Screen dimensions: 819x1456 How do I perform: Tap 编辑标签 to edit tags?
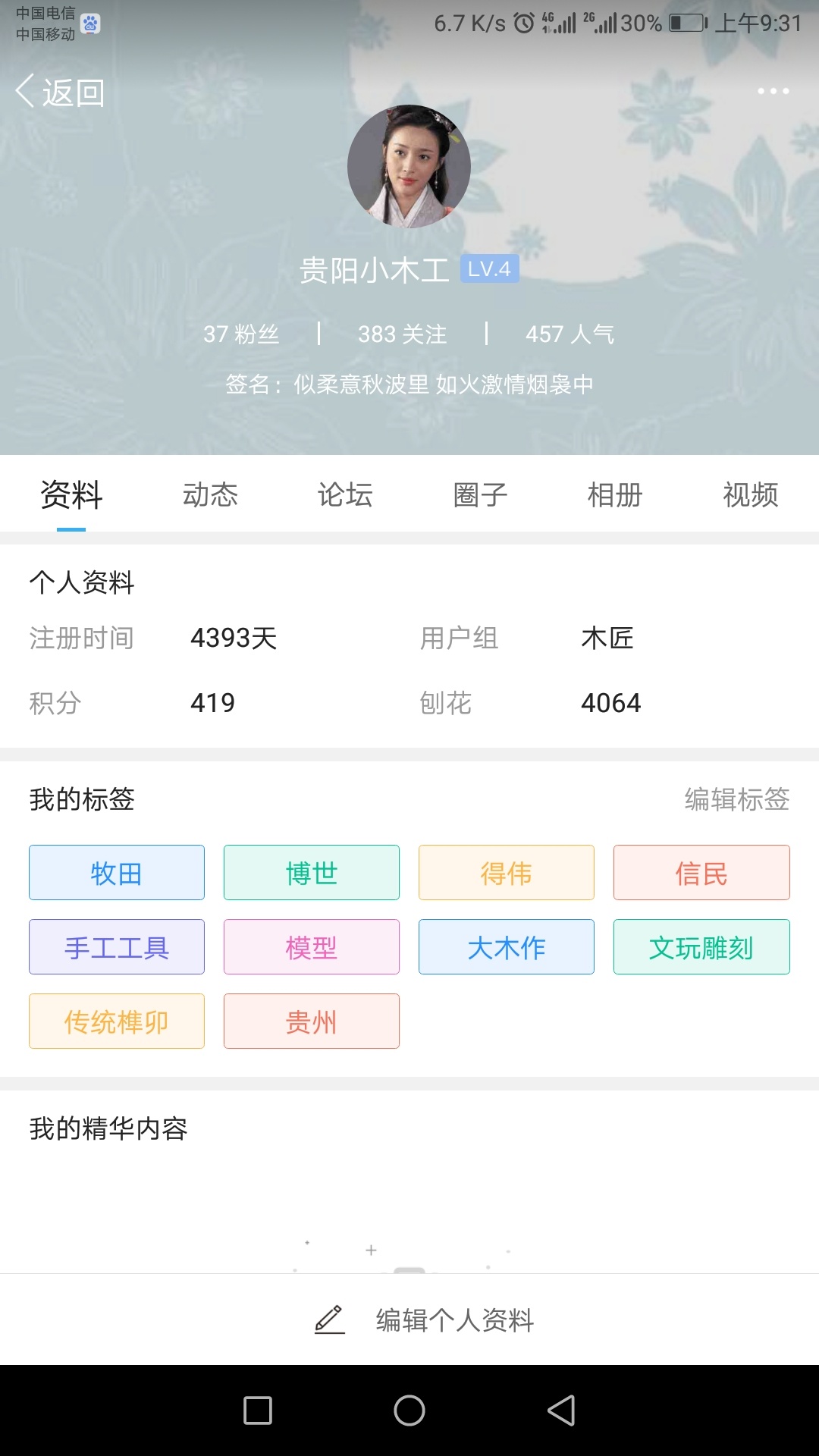pos(736,799)
